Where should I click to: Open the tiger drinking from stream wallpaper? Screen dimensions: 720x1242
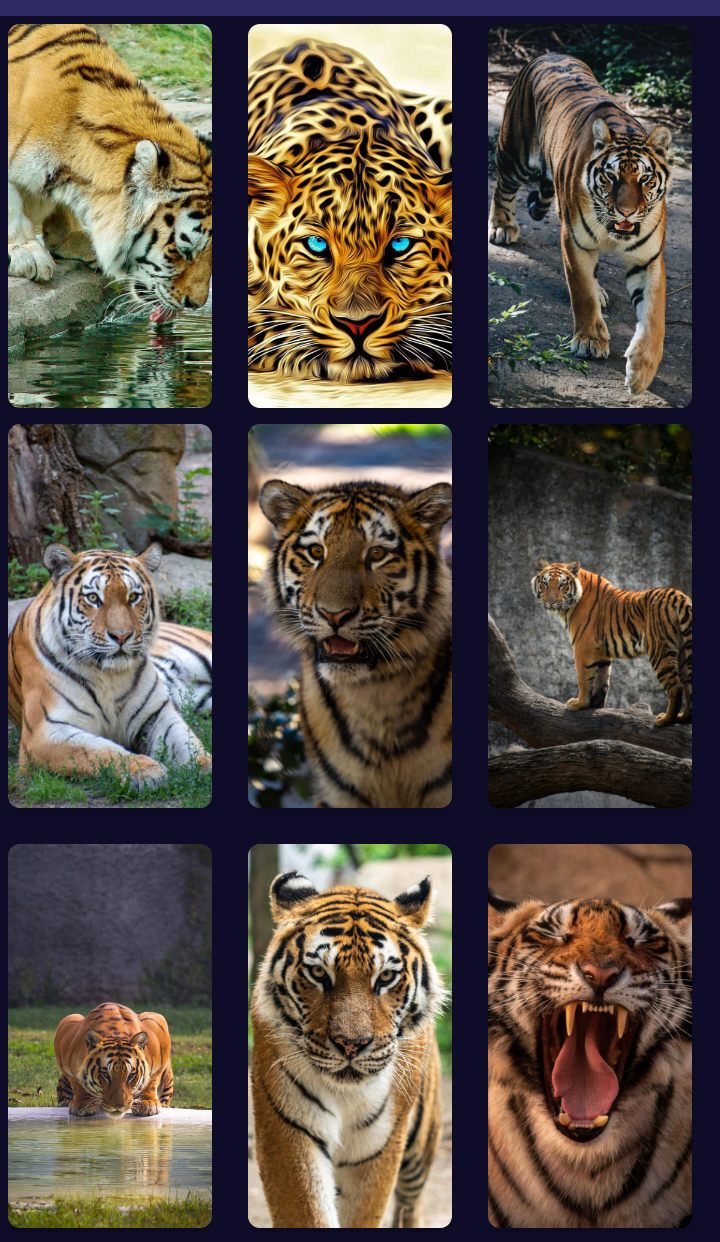pyautogui.click(x=110, y=215)
